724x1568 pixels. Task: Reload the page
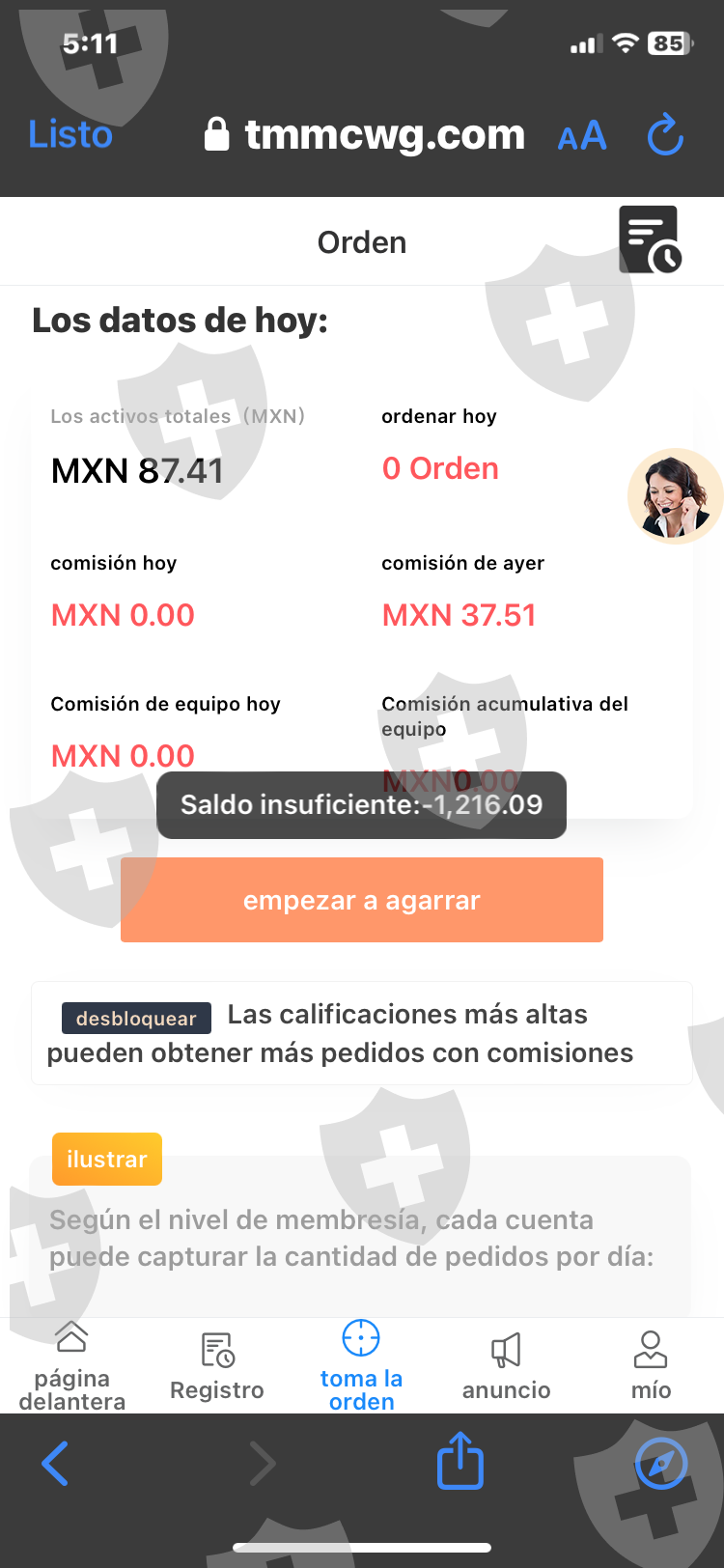pyautogui.click(x=665, y=135)
